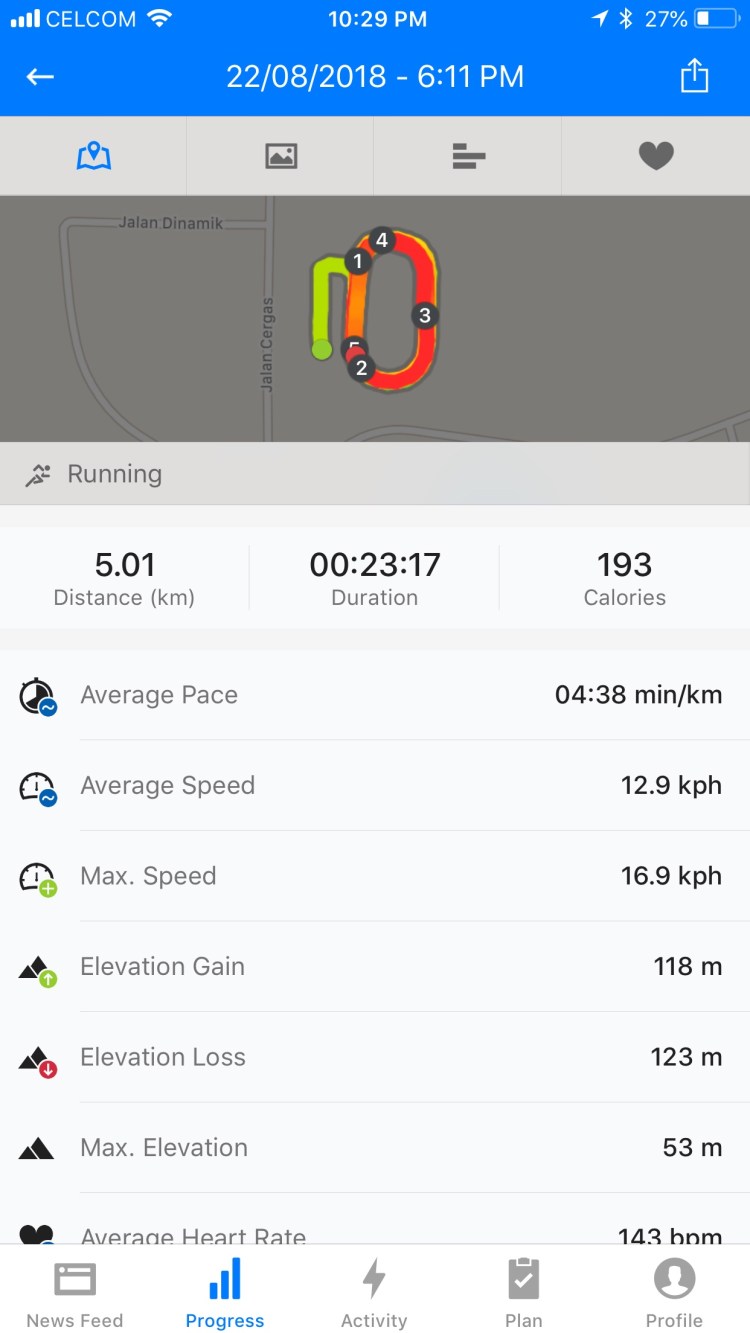Image resolution: width=750 pixels, height=1333 pixels.
Task: Open the route map full view
Action: [375, 318]
